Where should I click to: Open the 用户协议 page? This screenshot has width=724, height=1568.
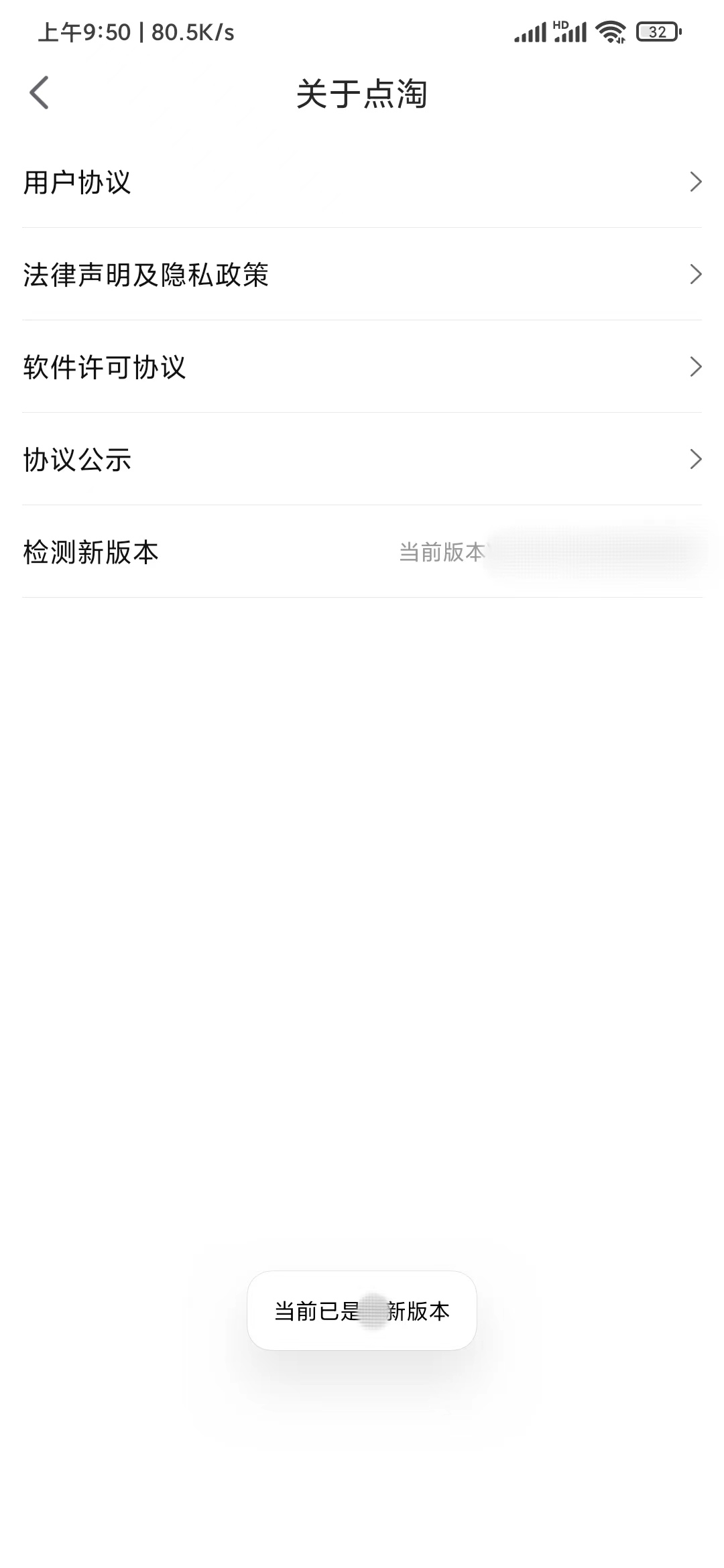tap(79, 182)
